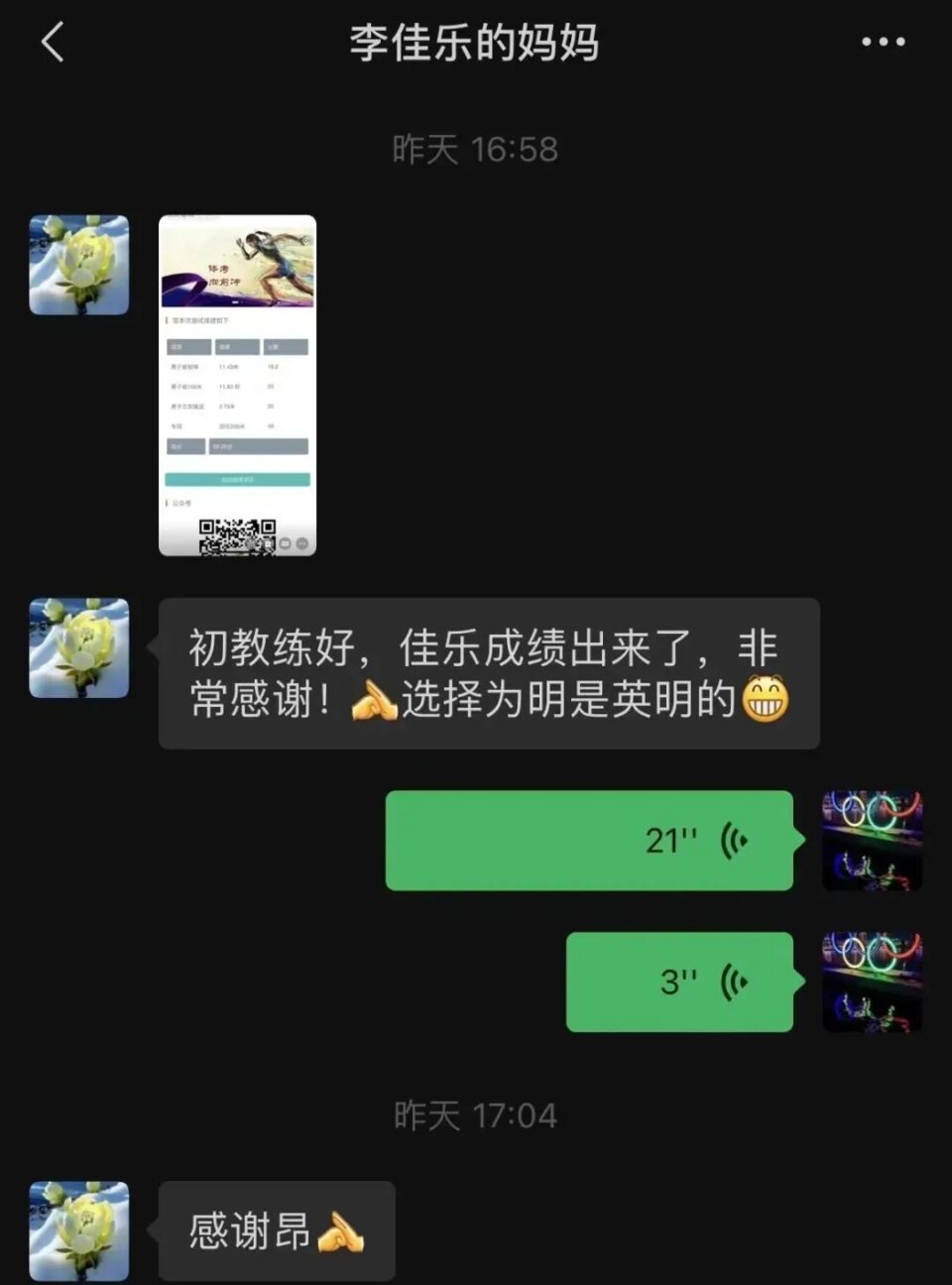Open the shared score screenshot image
The width and height of the screenshot is (952, 1285).
tap(237, 385)
